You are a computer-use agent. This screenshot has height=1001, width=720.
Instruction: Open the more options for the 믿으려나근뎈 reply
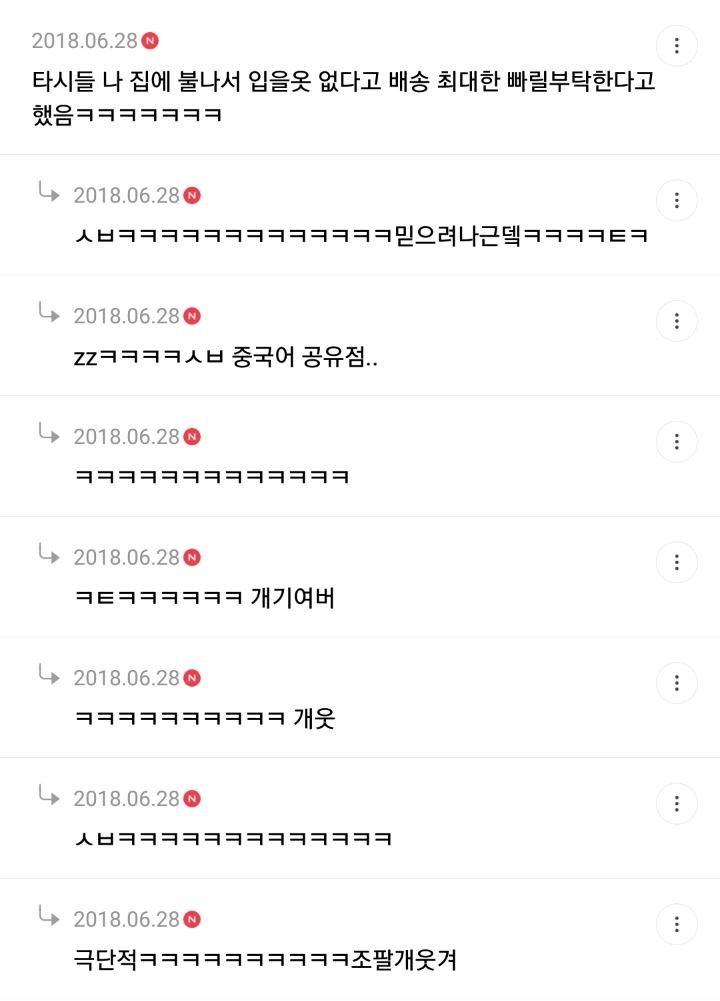pos(677,200)
